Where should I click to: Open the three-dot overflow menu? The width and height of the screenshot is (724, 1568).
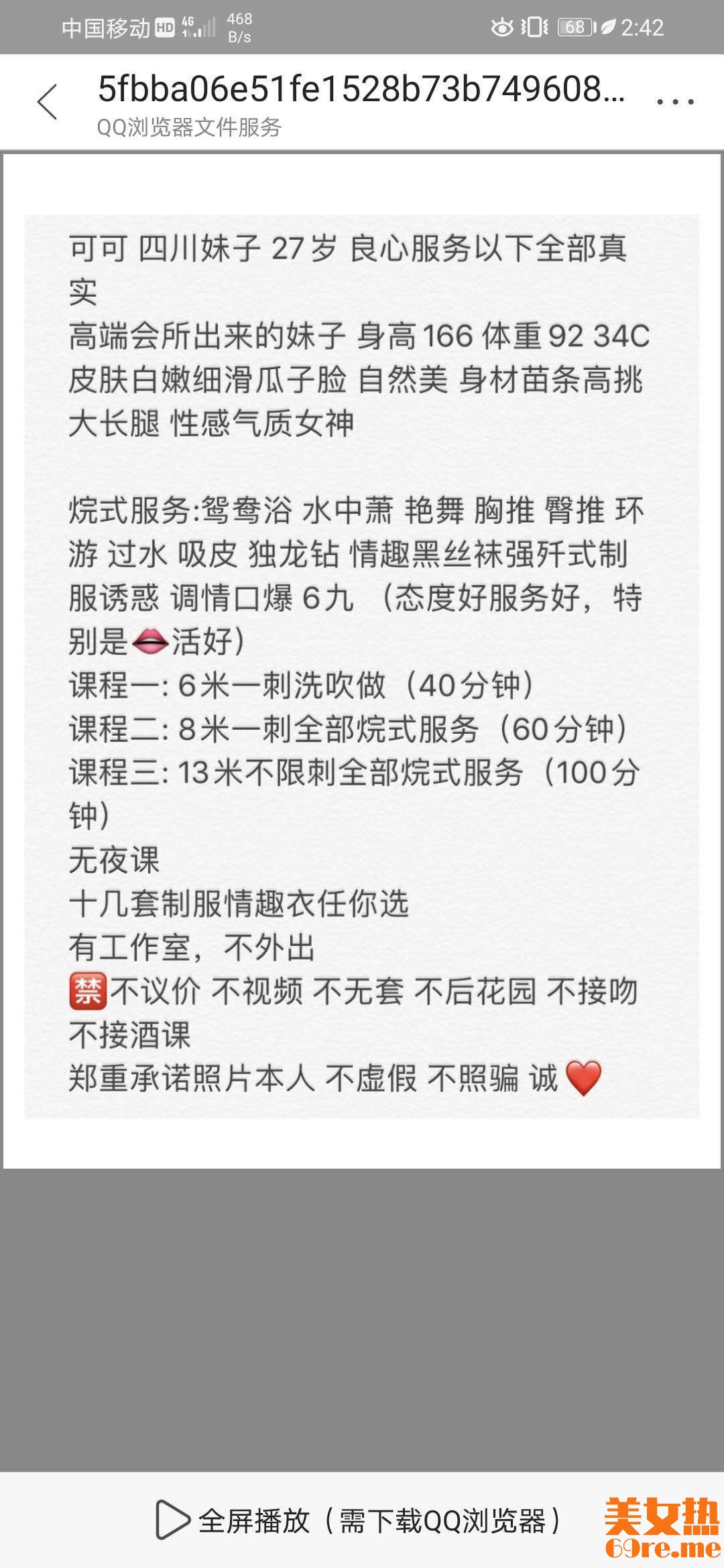[674, 103]
